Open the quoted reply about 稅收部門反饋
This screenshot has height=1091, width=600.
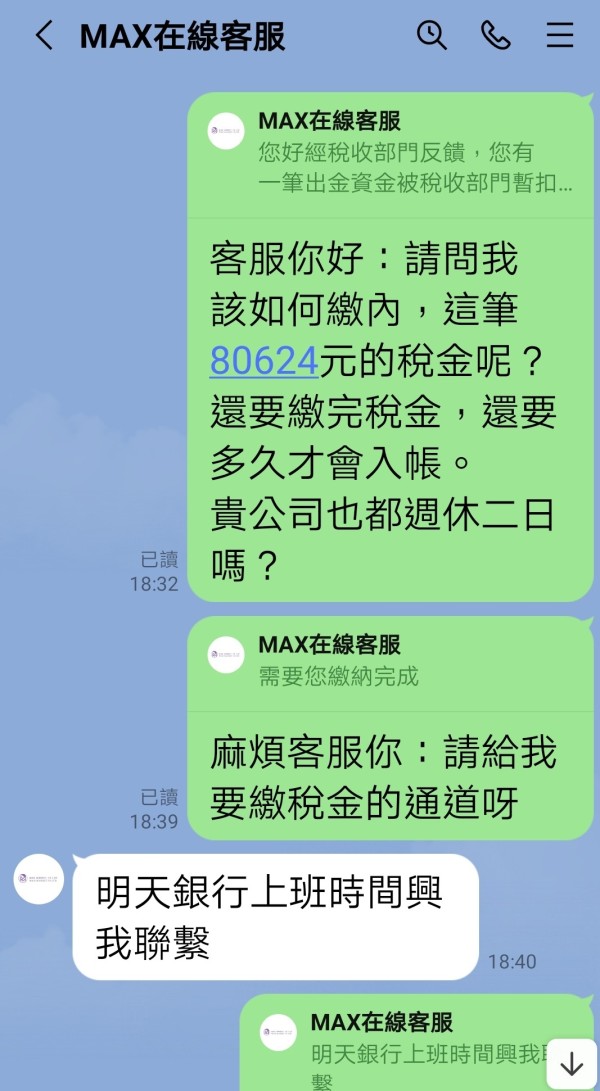coord(390,153)
